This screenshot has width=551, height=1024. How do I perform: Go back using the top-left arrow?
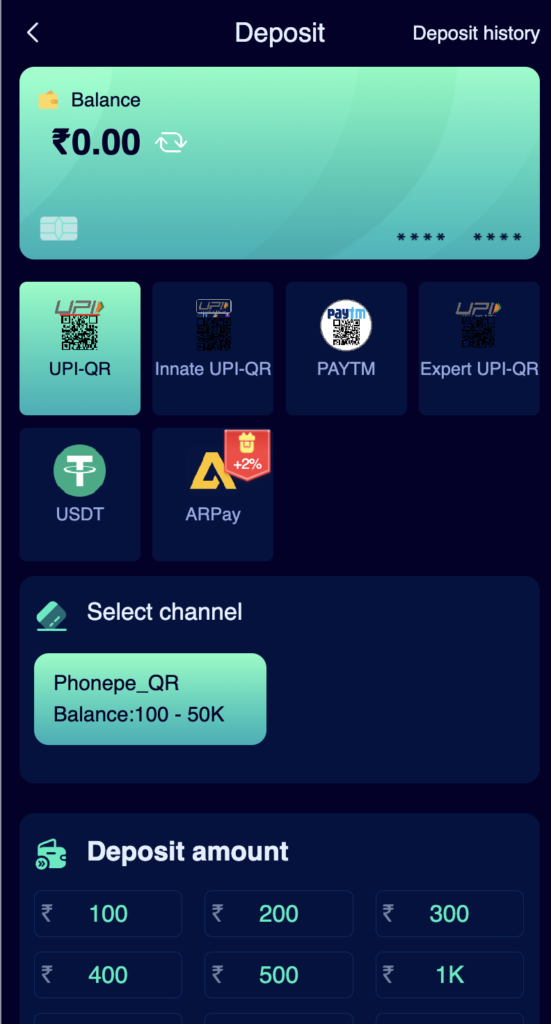[33, 33]
